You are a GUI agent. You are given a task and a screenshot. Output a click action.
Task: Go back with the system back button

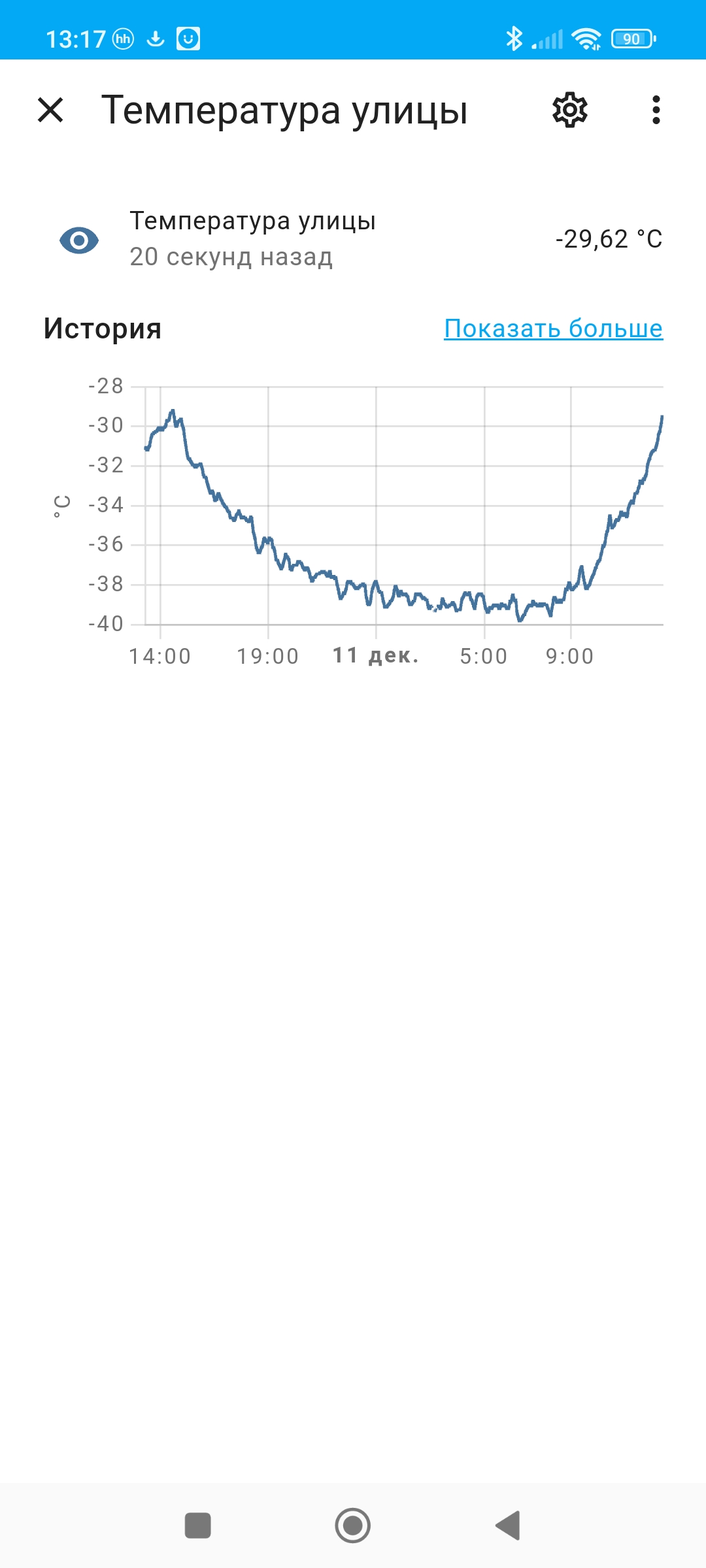[508, 1526]
